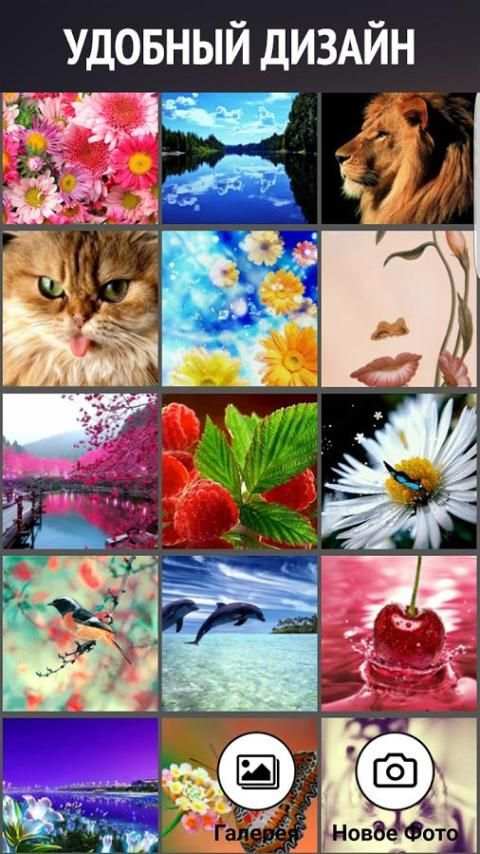Open the purple night city flowers picture
This screenshot has height=854, width=480.
point(81,785)
